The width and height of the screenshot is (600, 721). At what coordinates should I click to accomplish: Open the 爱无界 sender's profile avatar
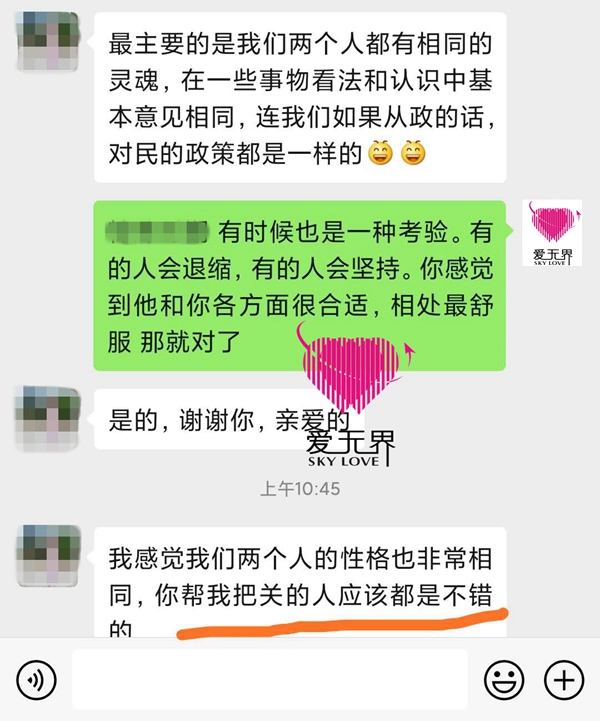pyautogui.click(x=552, y=232)
